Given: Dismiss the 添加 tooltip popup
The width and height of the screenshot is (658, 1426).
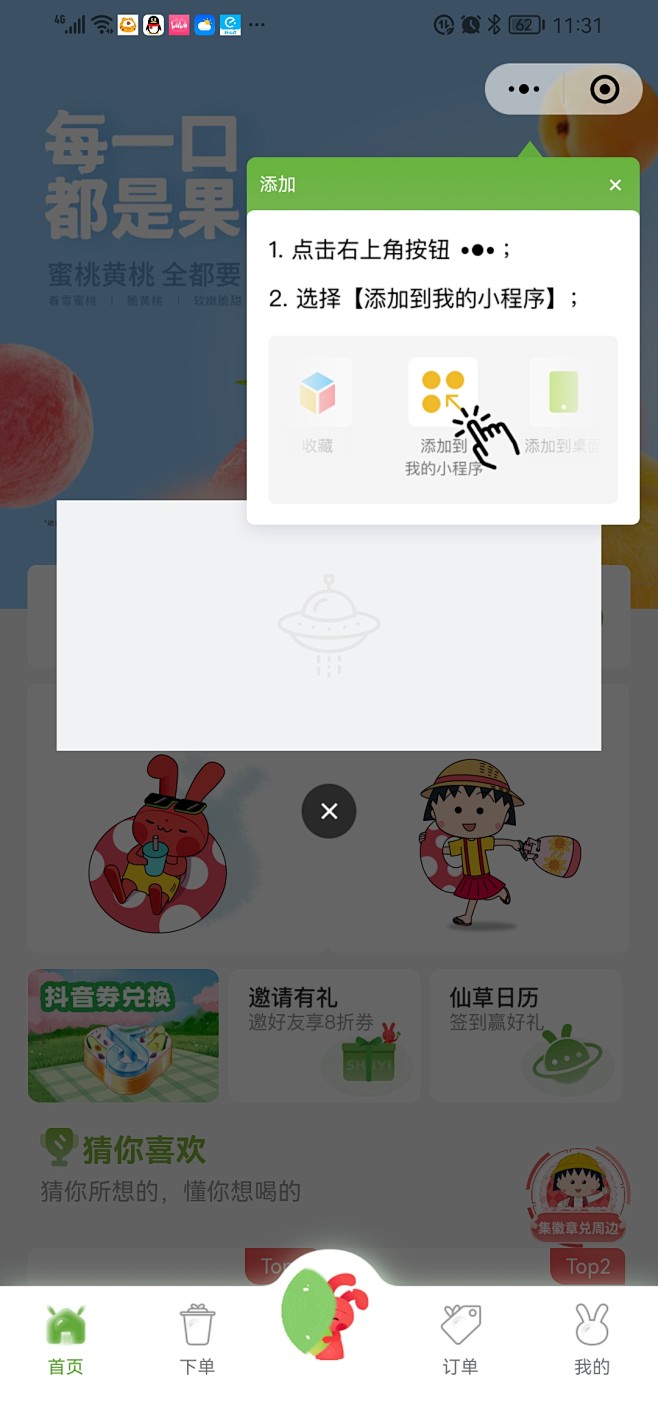Looking at the screenshot, I should (x=615, y=185).
